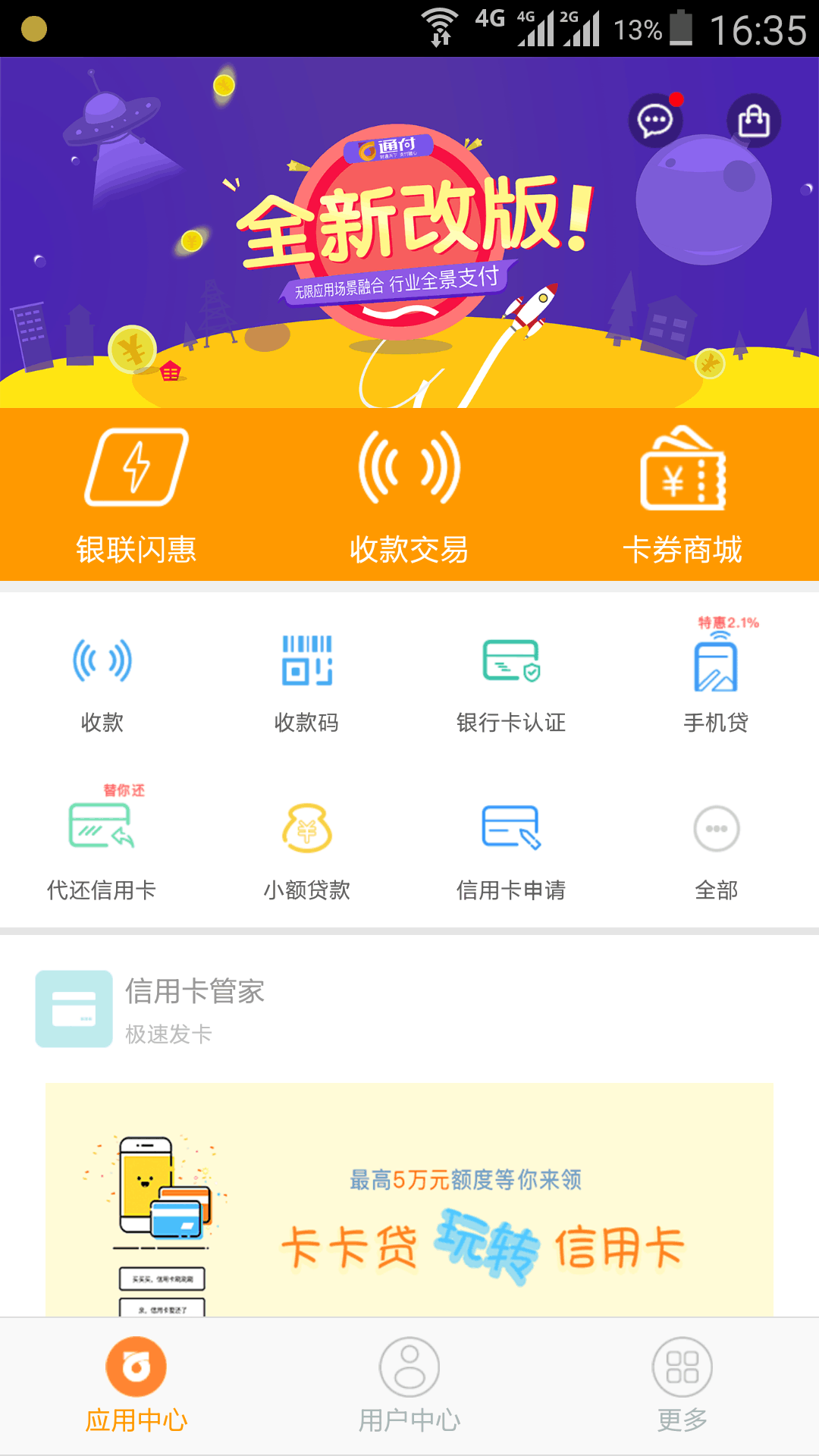Viewport: 819px width, 1456px height.
Task: Open the messages chat bubble icon
Action: [x=655, y=121]
